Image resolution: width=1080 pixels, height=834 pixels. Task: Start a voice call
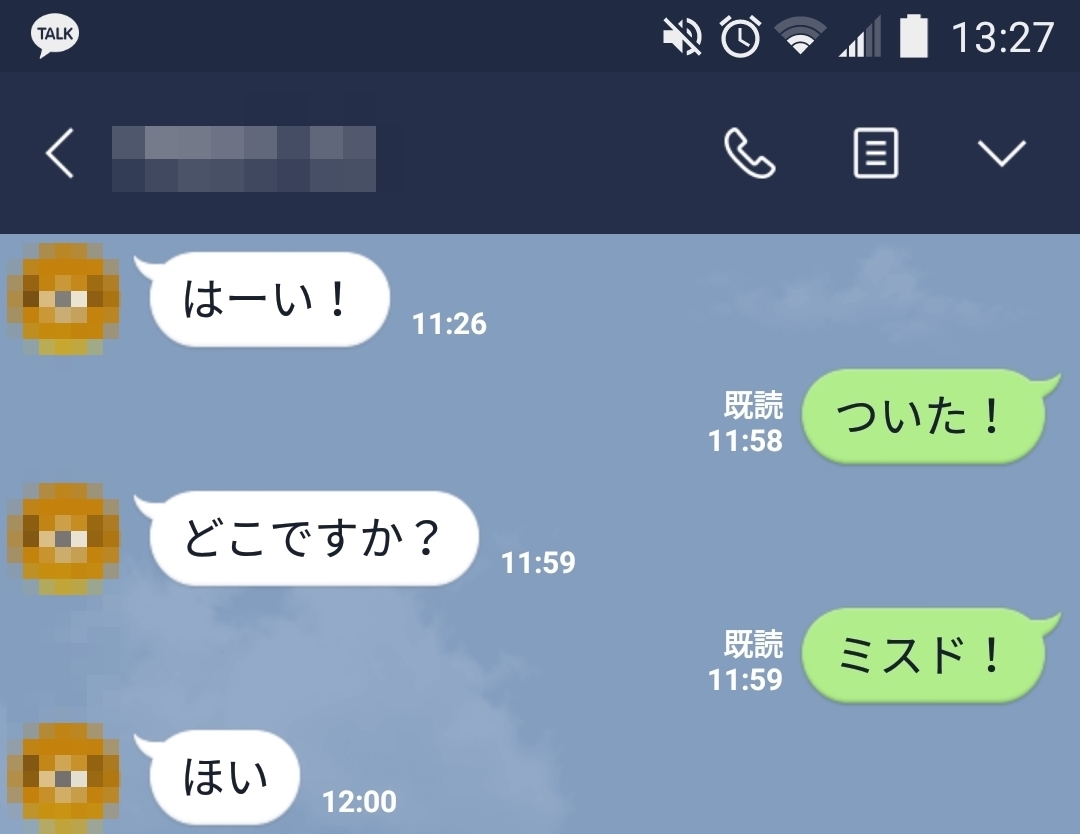(x=749, y=154)
